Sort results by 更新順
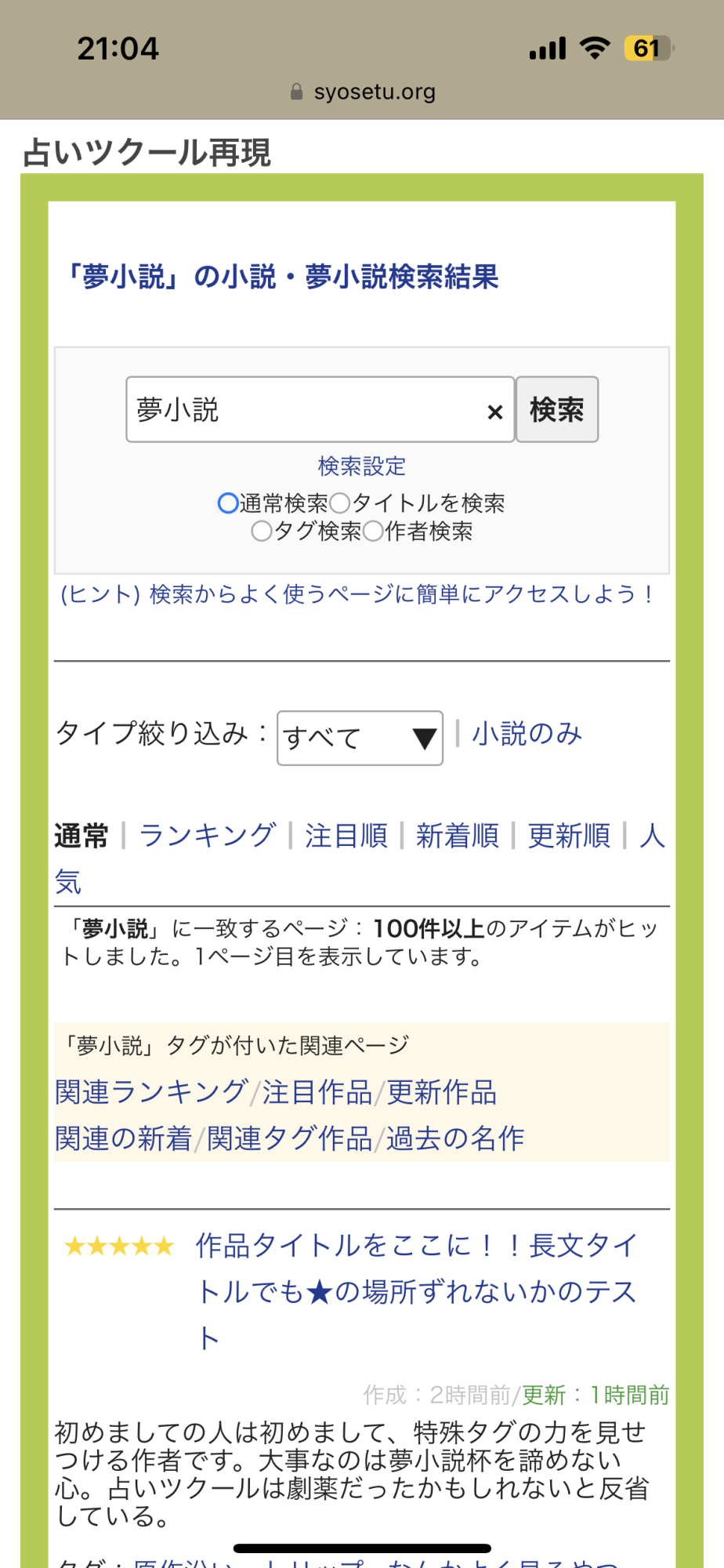The height and width of the screenshot is (1568, 724). click(569, 835)
